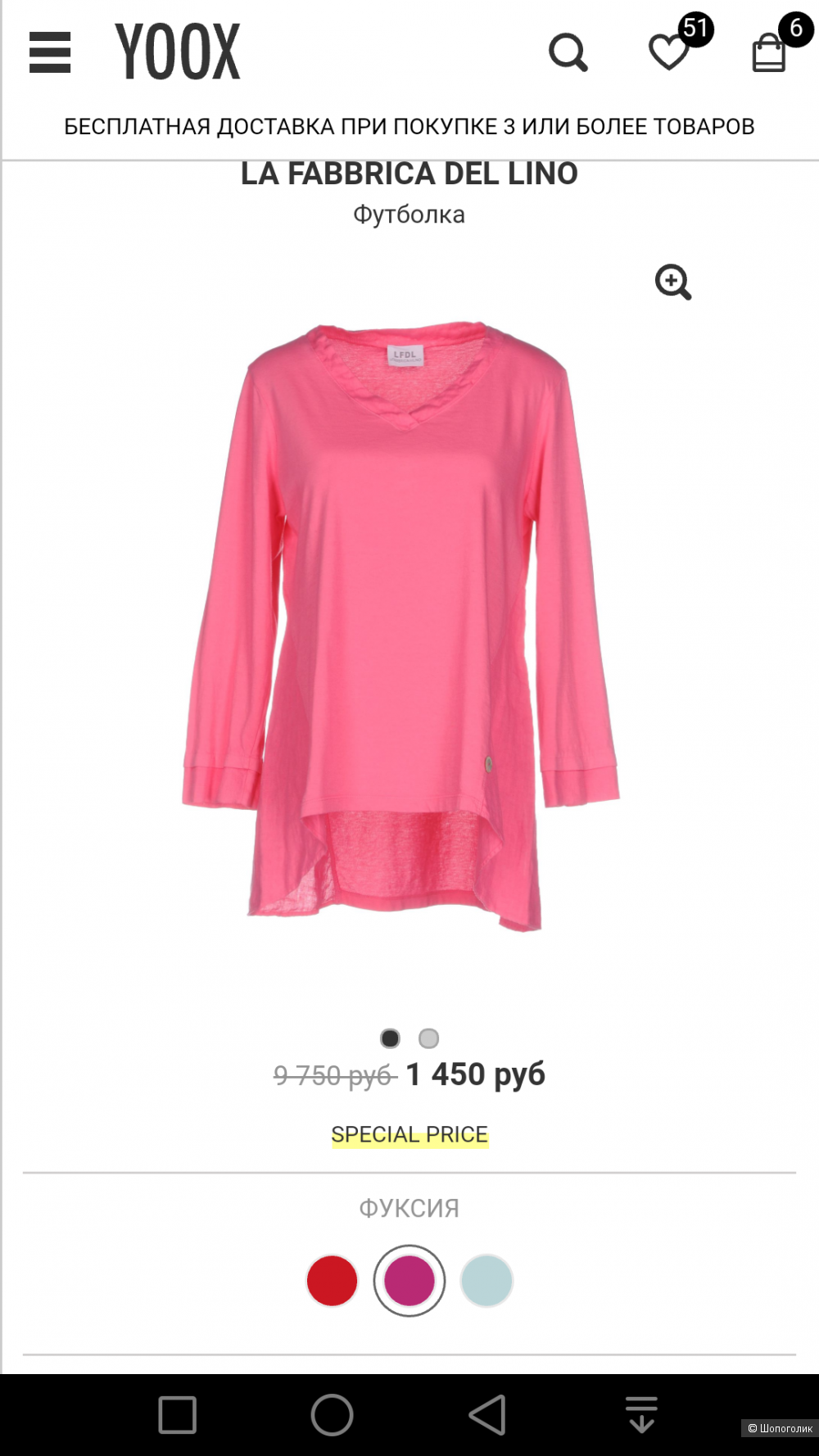The image size is (819, 1456).
Task: Go to the home screen
Action: (x=332, y=1414)
